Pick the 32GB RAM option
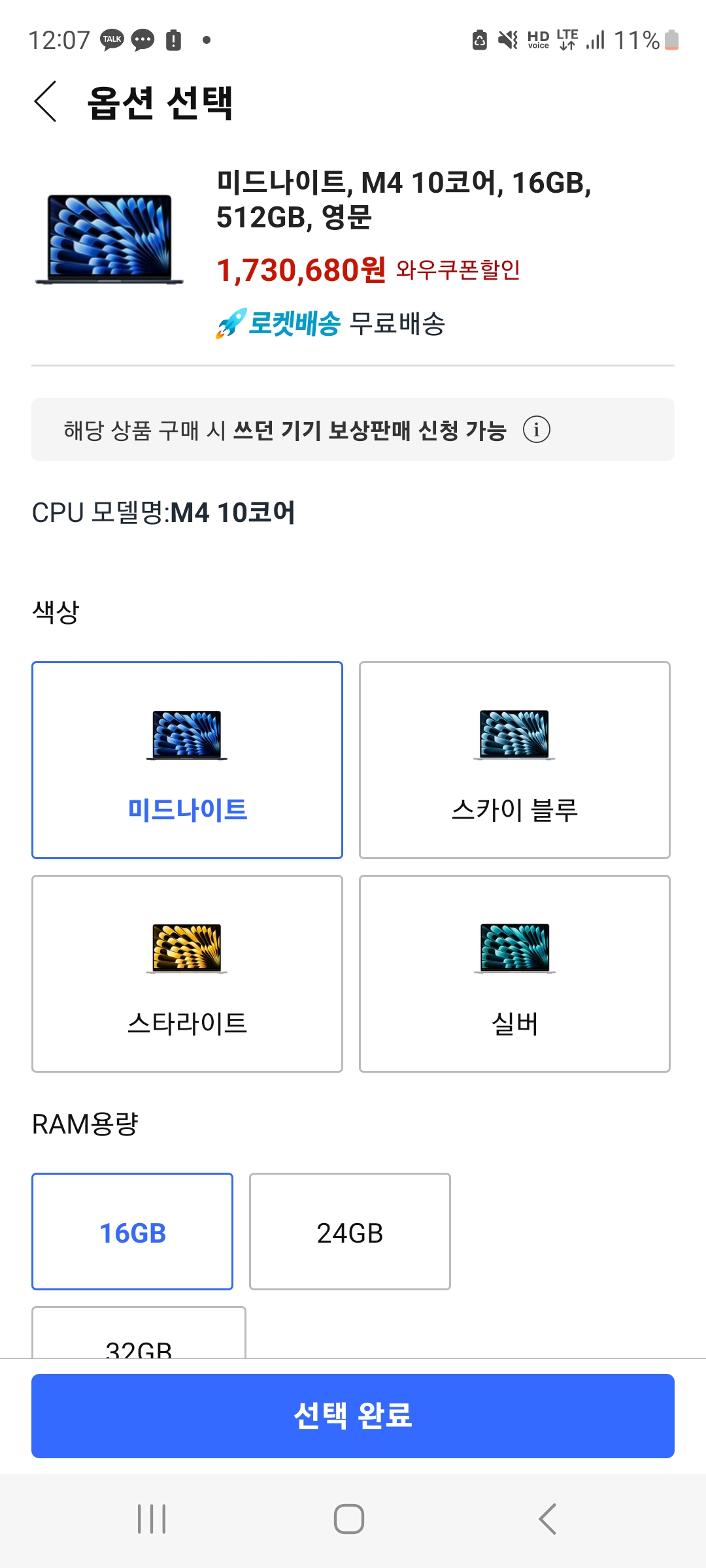Viewport: 706px width, 1568px height. click(x=139, y=1336)
